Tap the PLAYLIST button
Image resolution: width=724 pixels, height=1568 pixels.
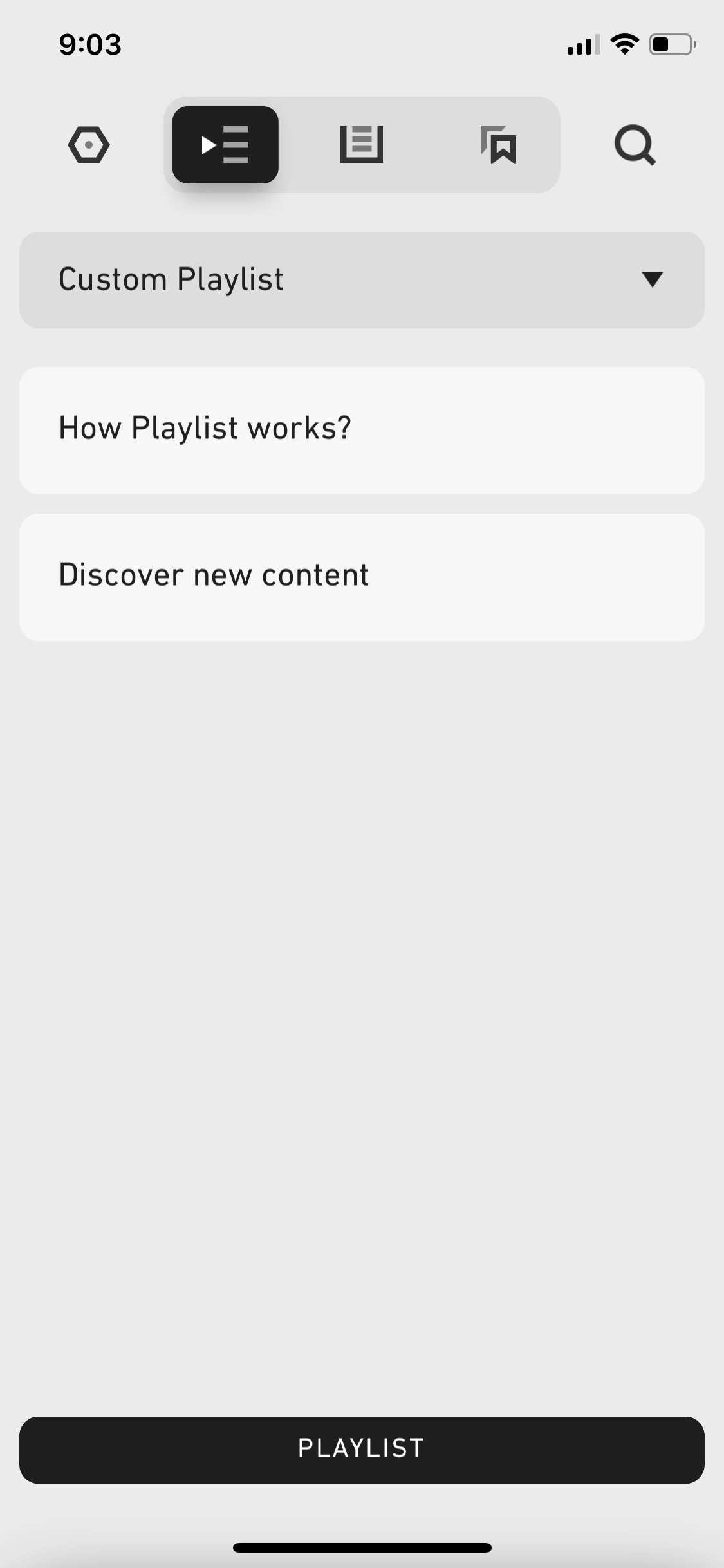click(362, 1450)
